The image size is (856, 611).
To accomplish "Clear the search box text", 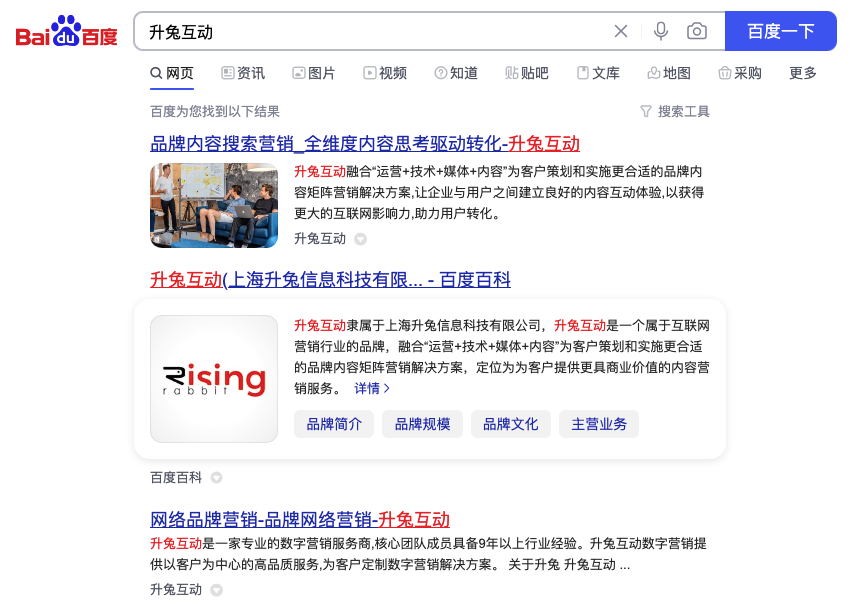I will pos(621,31).
